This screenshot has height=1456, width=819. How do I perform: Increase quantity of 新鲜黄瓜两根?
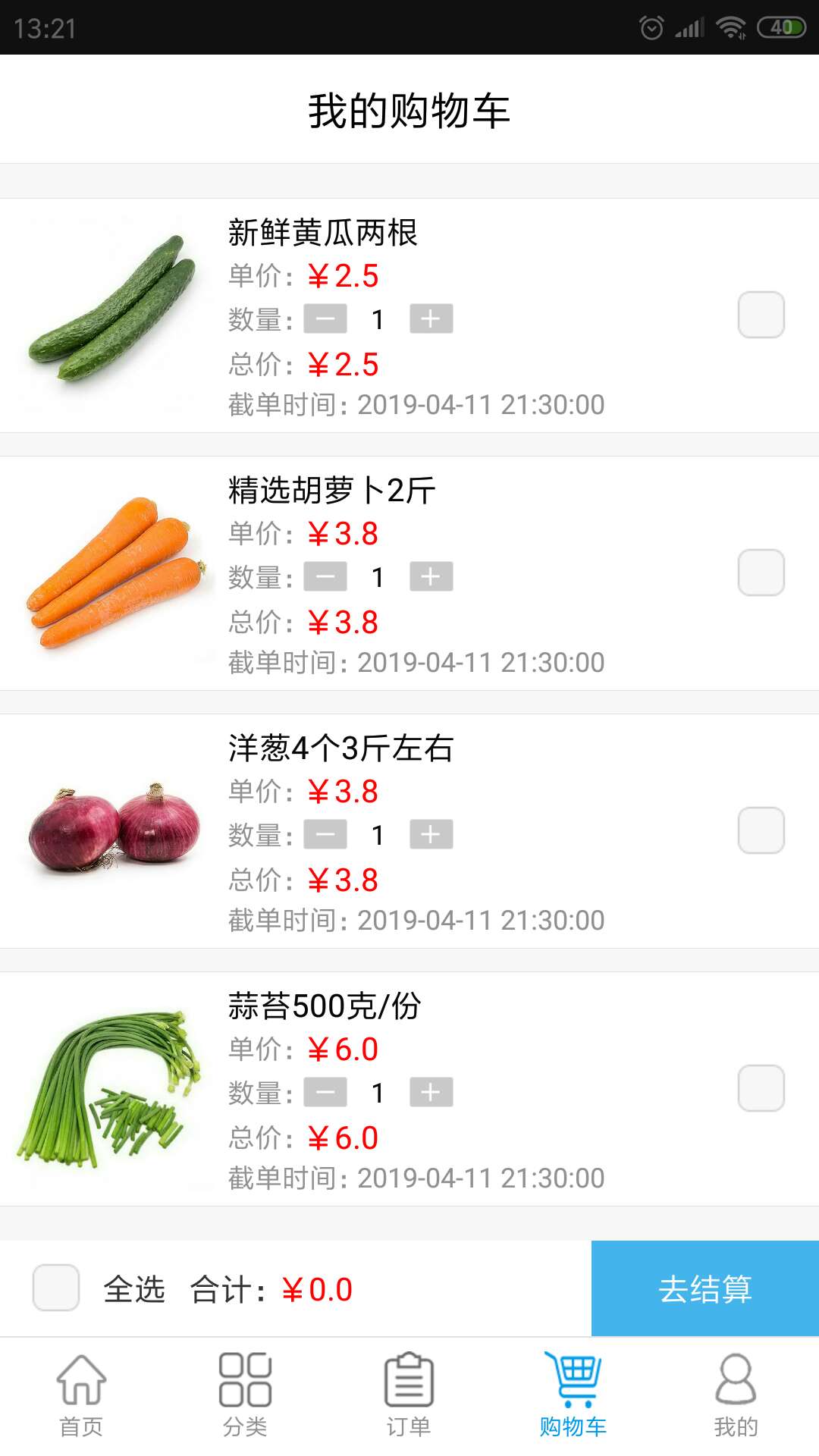click(x=431, y=319)
